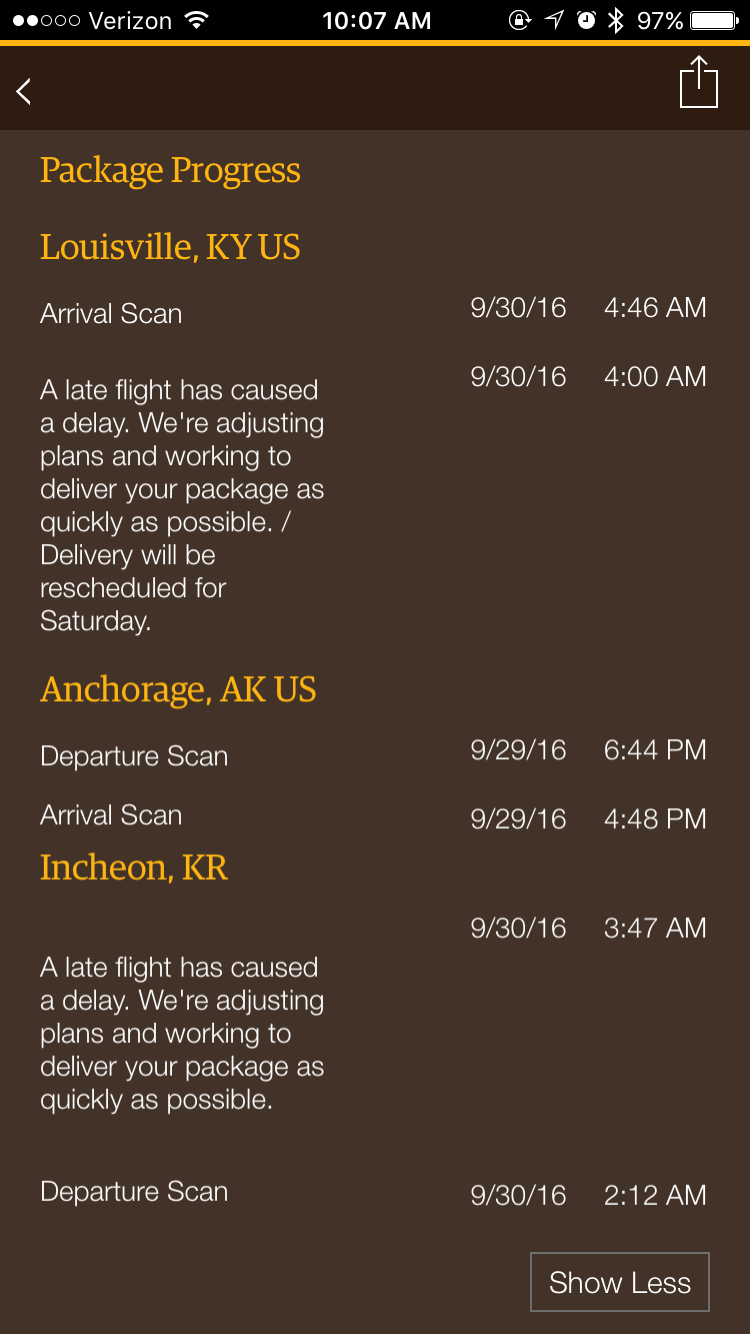Go back using the top-left arrow
750x1334 pixels.
24,91
